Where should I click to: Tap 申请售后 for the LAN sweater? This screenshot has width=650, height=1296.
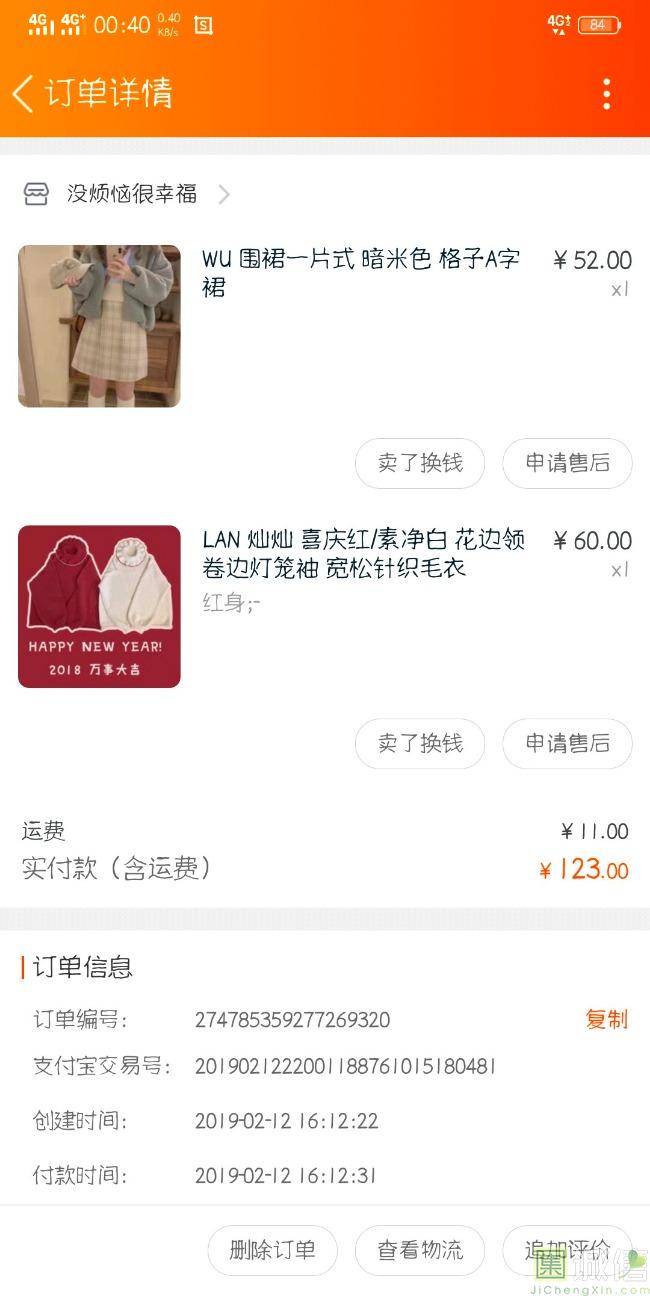567,743
